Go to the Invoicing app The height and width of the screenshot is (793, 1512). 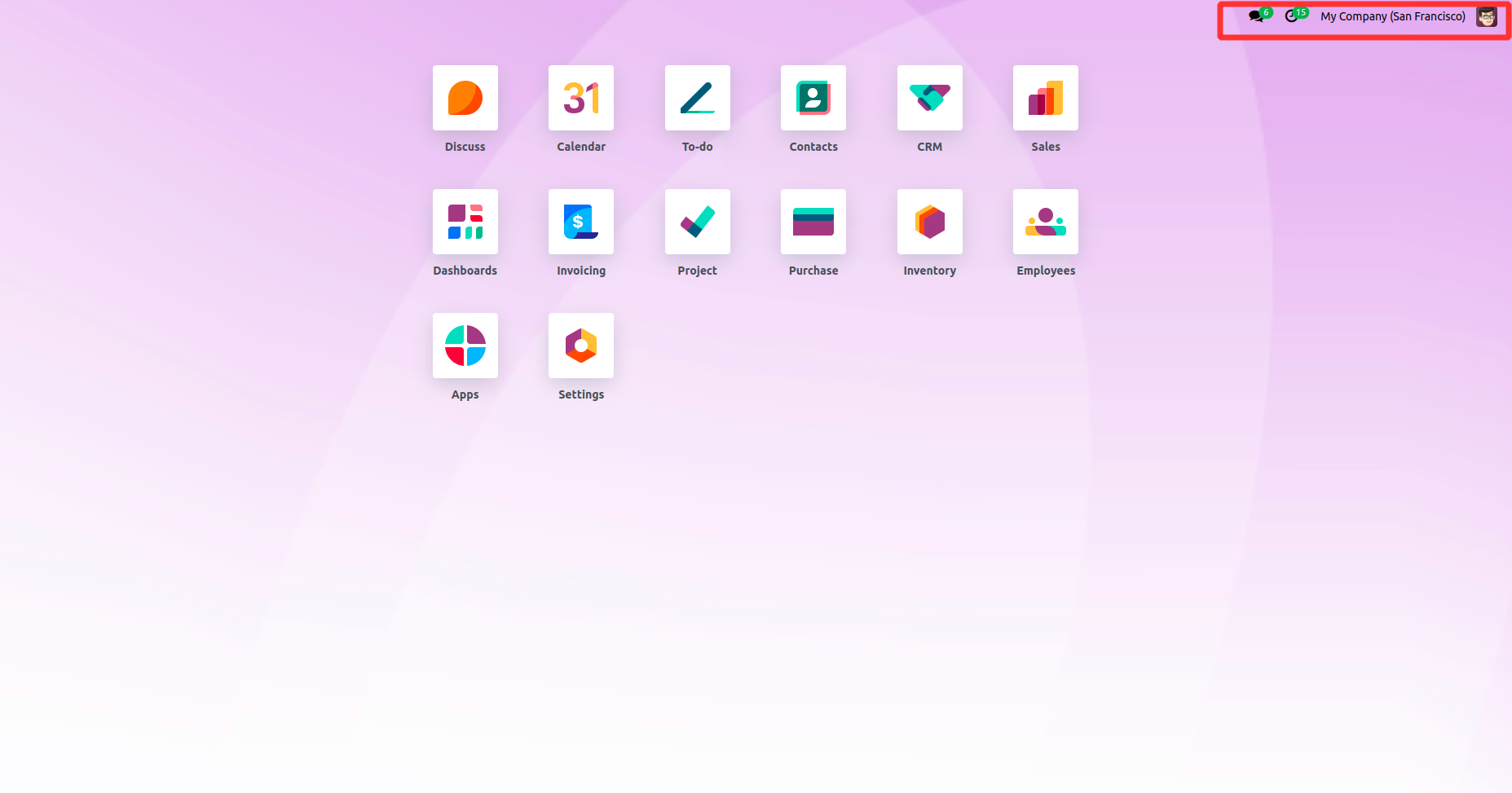click(580, 222)
